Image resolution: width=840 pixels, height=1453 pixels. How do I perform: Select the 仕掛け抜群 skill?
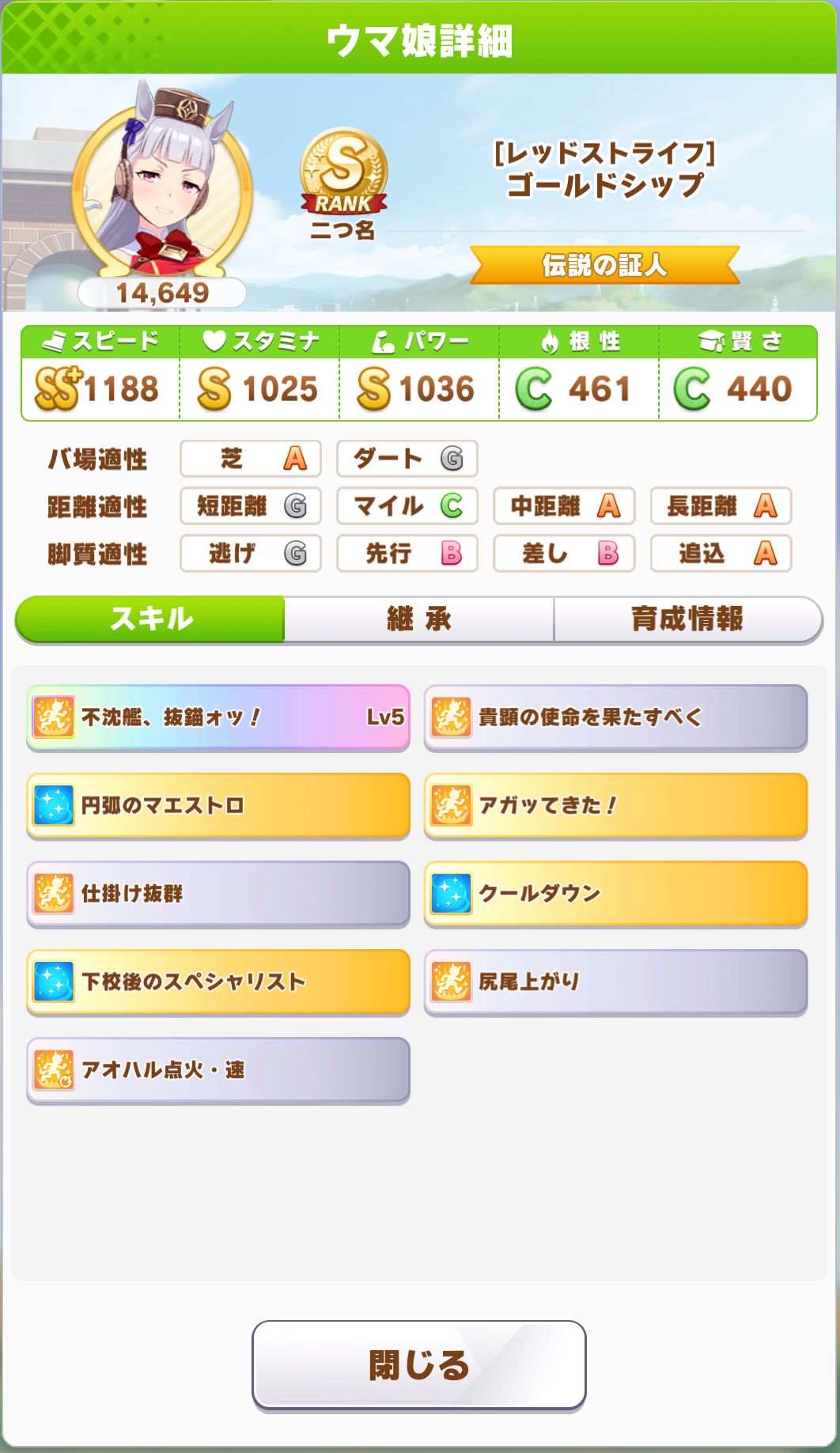(218, 893)
